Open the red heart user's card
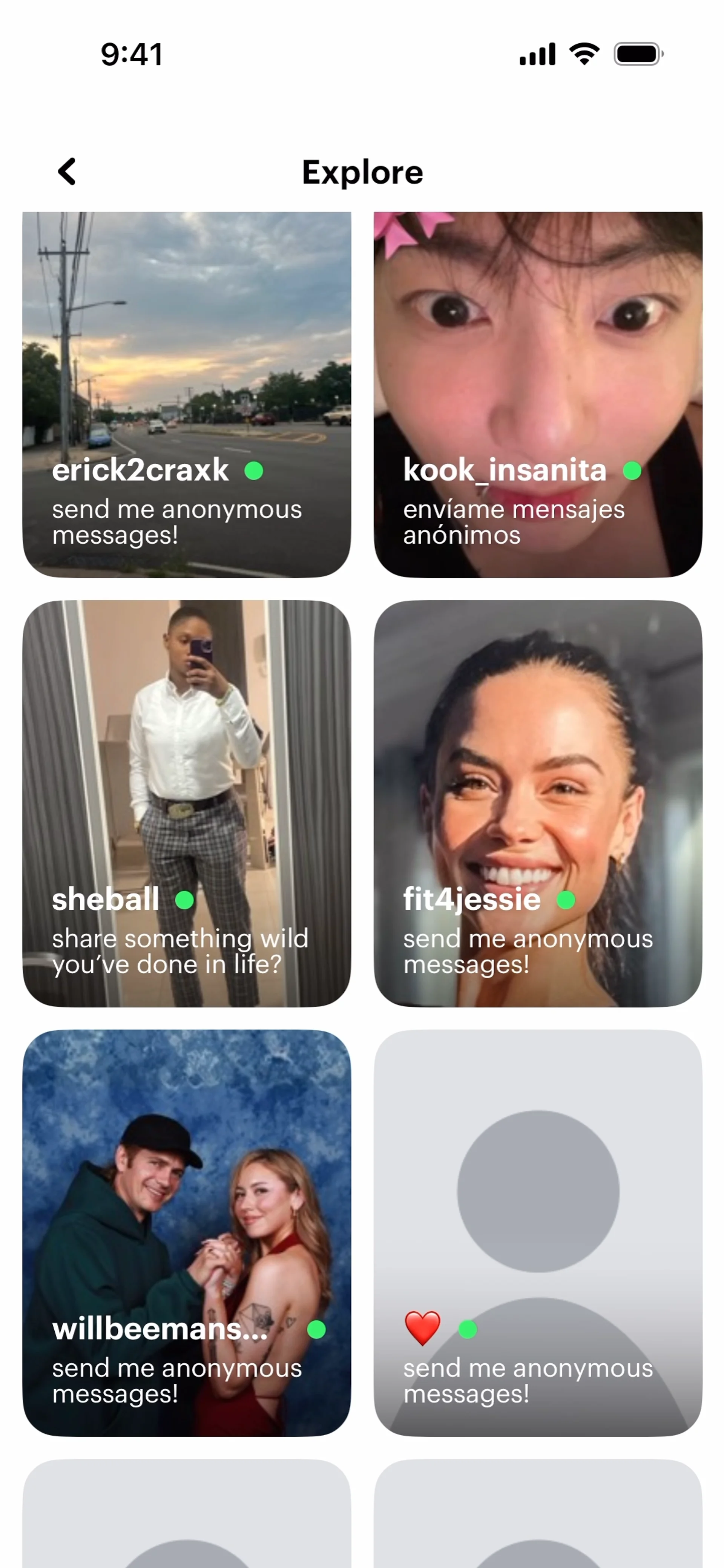Screen dimensions: 724x1568 [x=538, y=1232]
